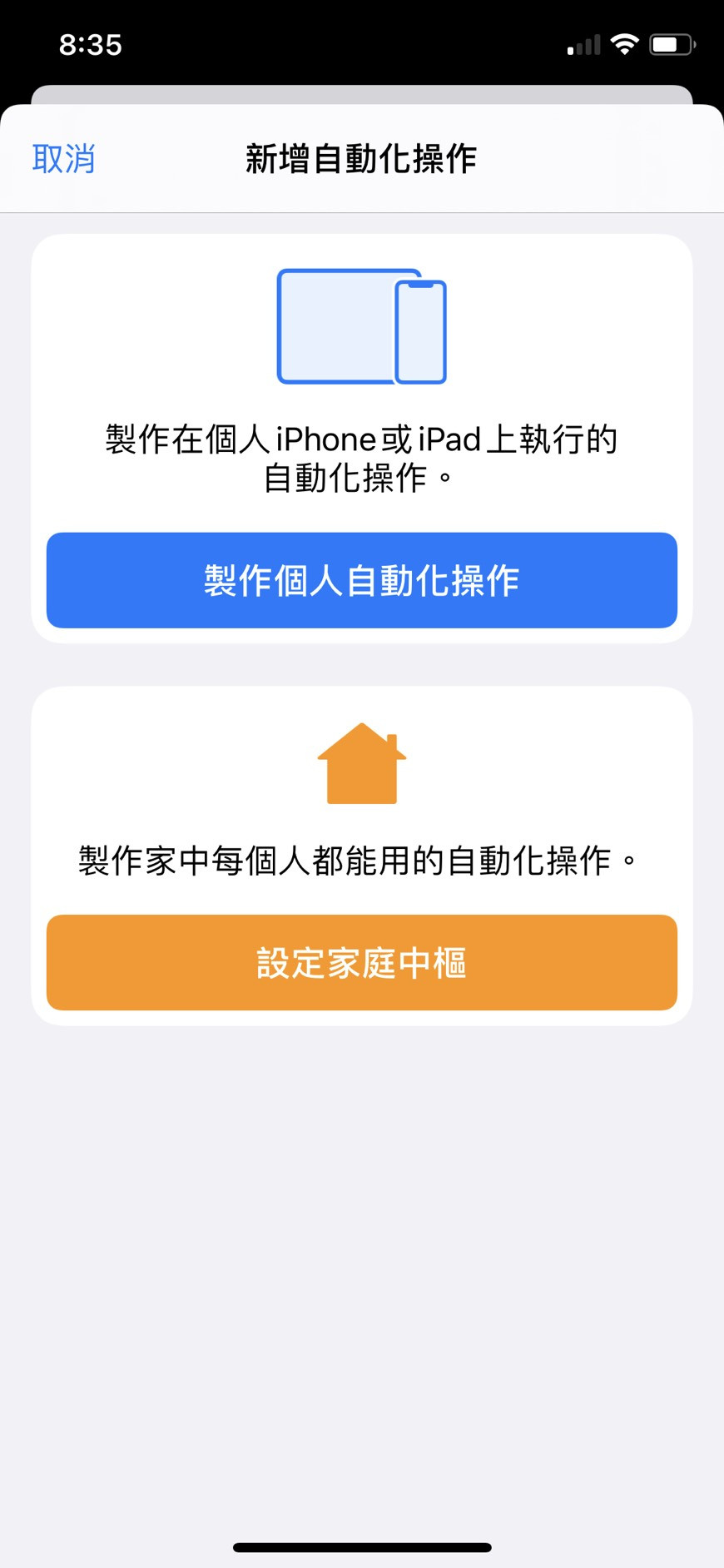The width and height of the screenshot is (724, 1568).
Task: Tap 設定家庭中樞 button
Action: [362, 962]
